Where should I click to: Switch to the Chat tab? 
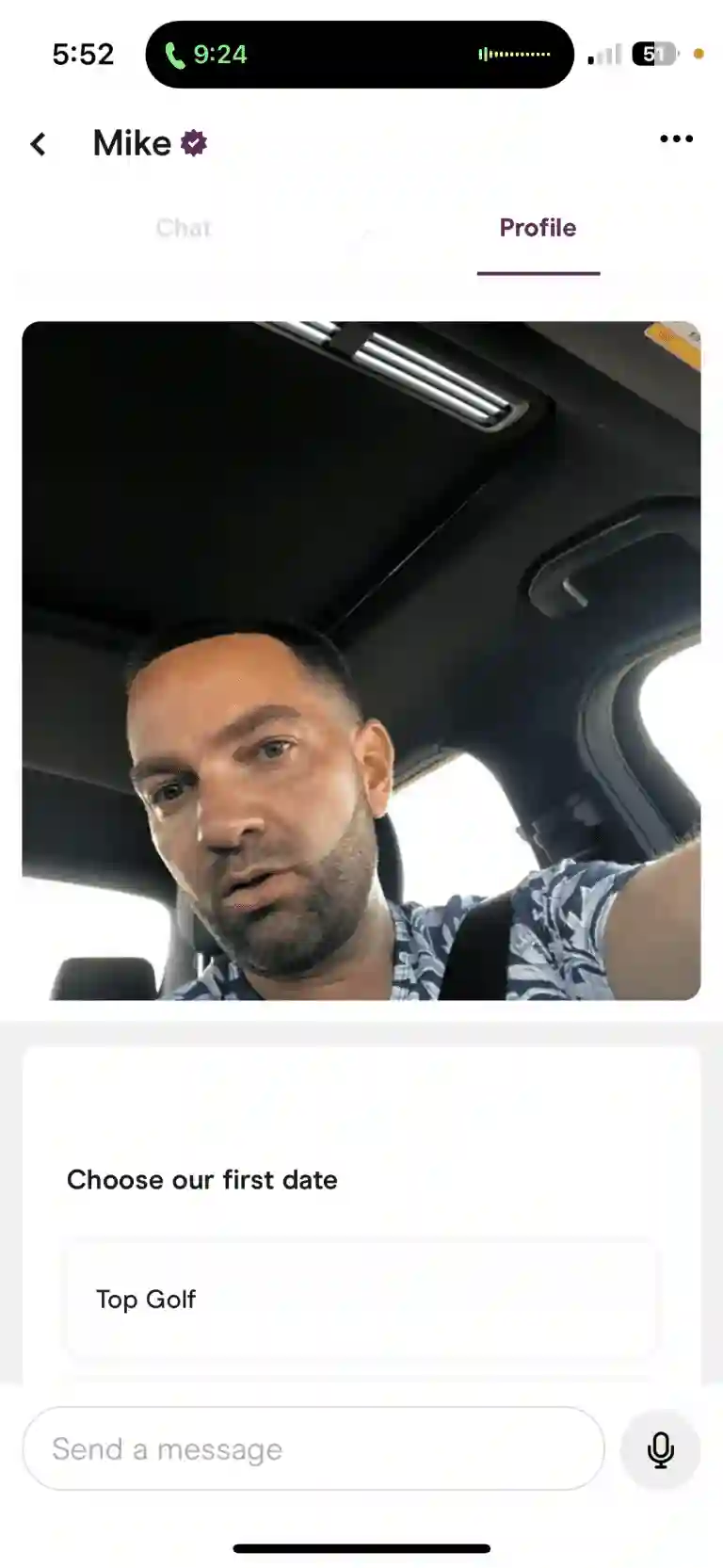(x=184, y=228)
